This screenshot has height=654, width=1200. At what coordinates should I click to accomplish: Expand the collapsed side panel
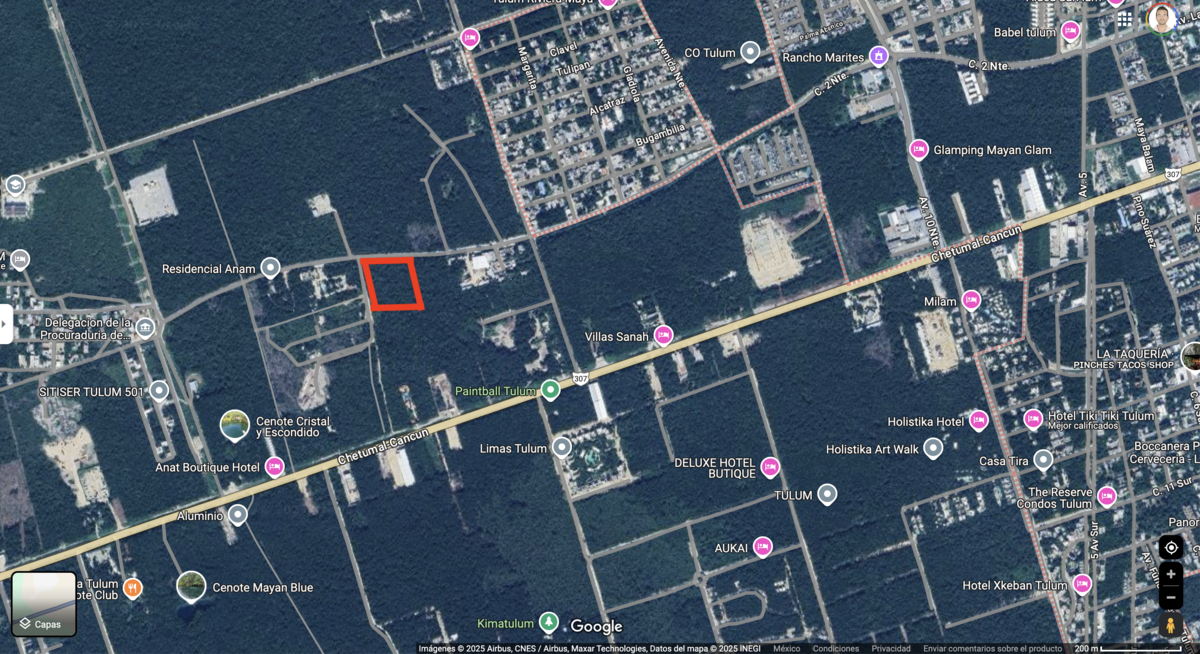point(6,324)
